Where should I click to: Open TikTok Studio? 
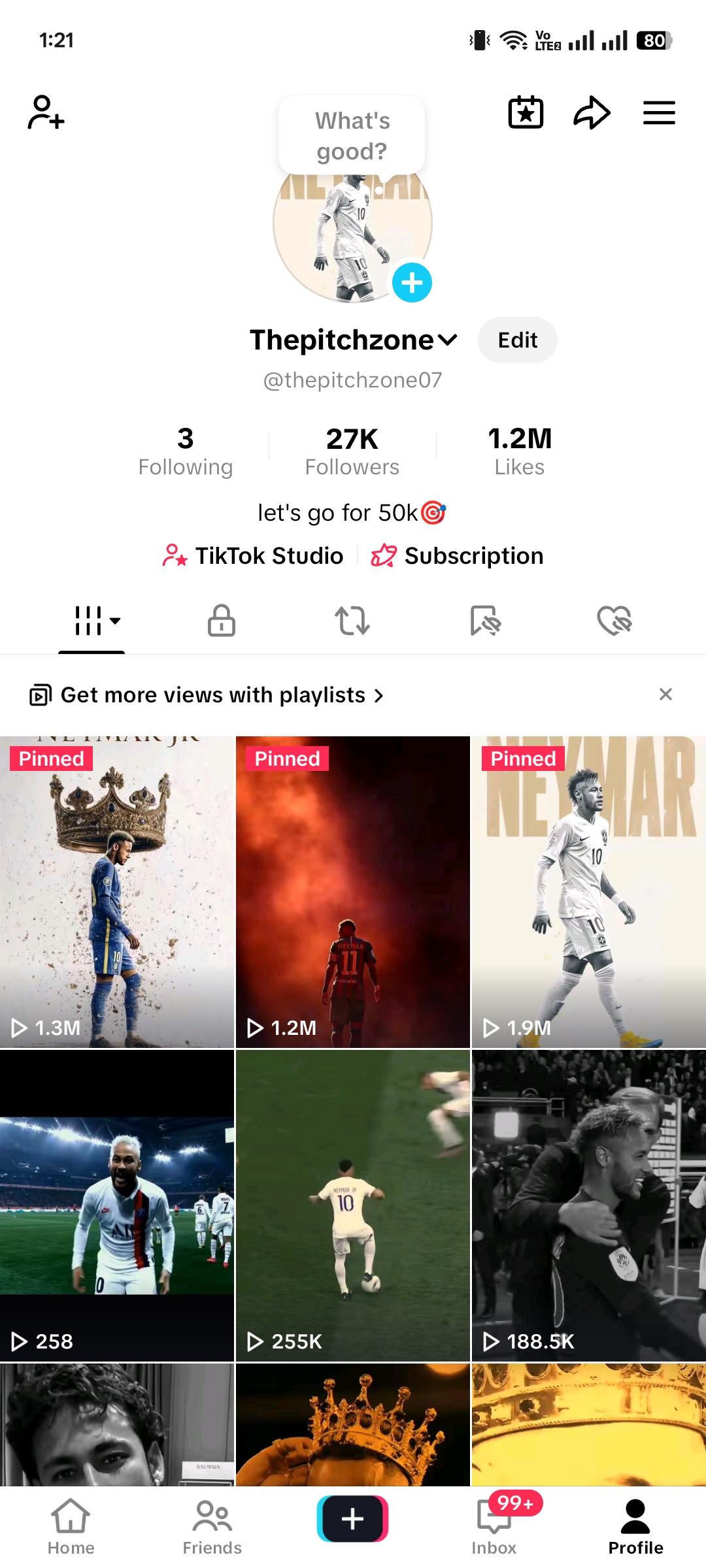[x=254, y=556]
